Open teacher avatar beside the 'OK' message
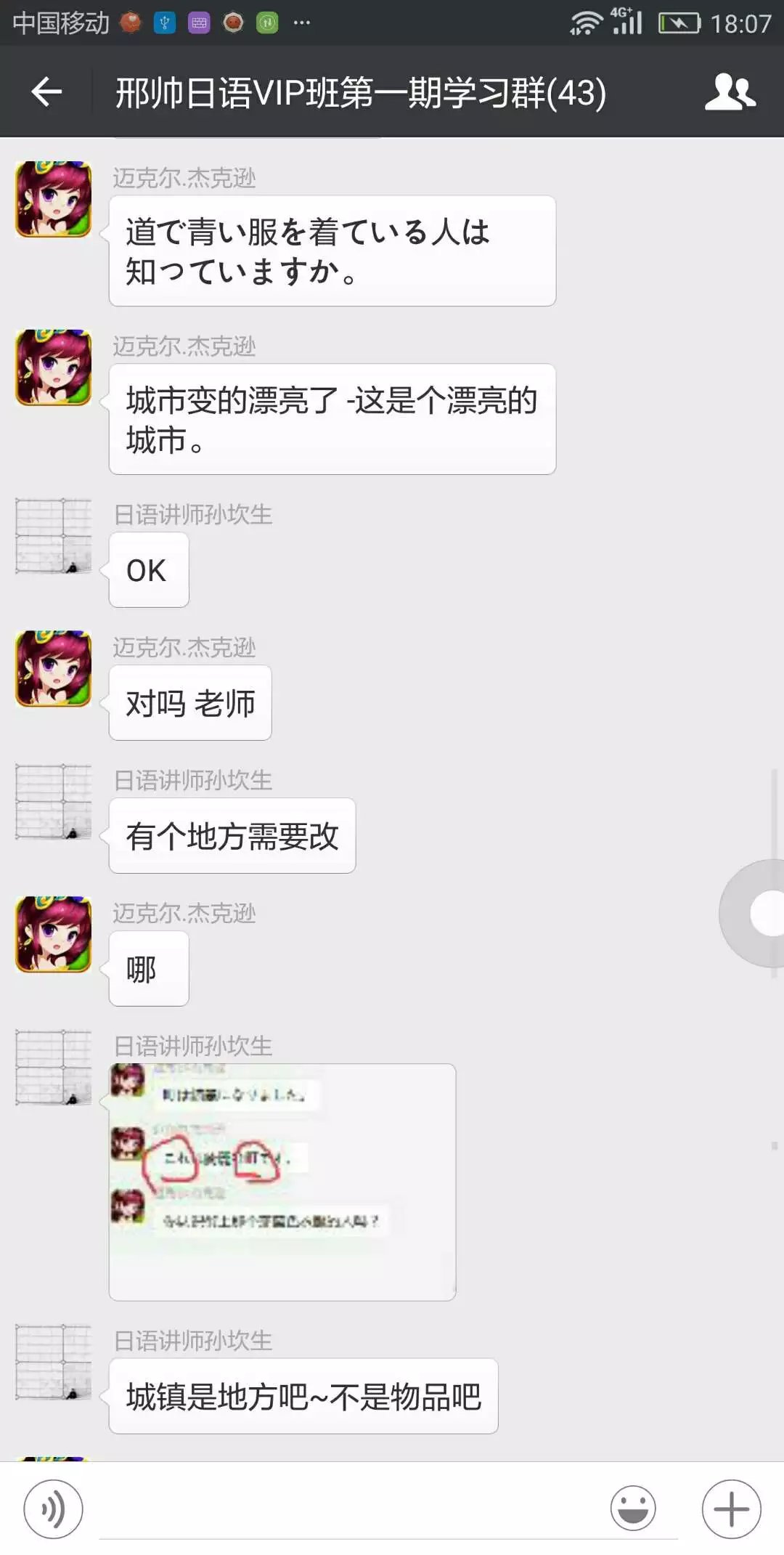 pyautogui.click(x=54, y=536)
